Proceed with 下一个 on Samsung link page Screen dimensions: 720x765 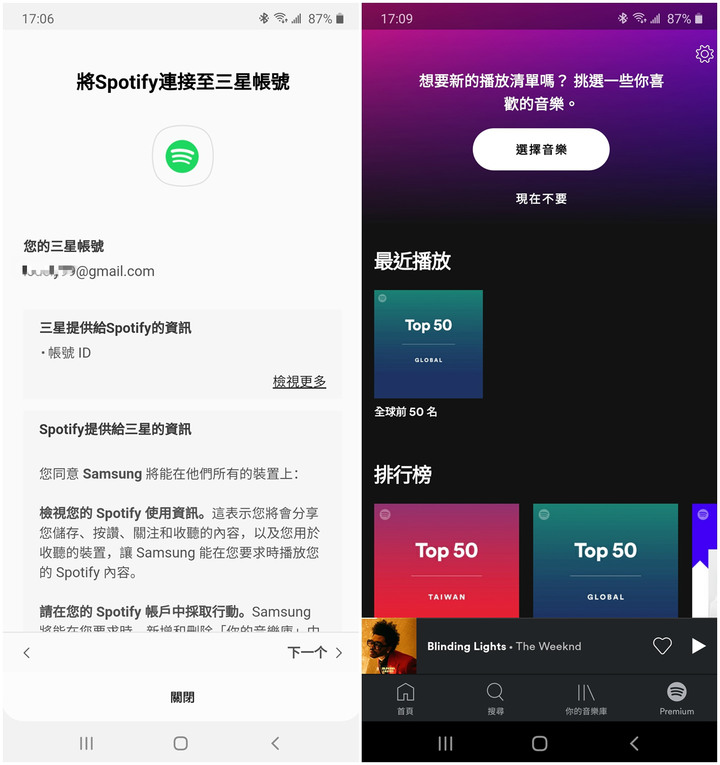point(315,653)
